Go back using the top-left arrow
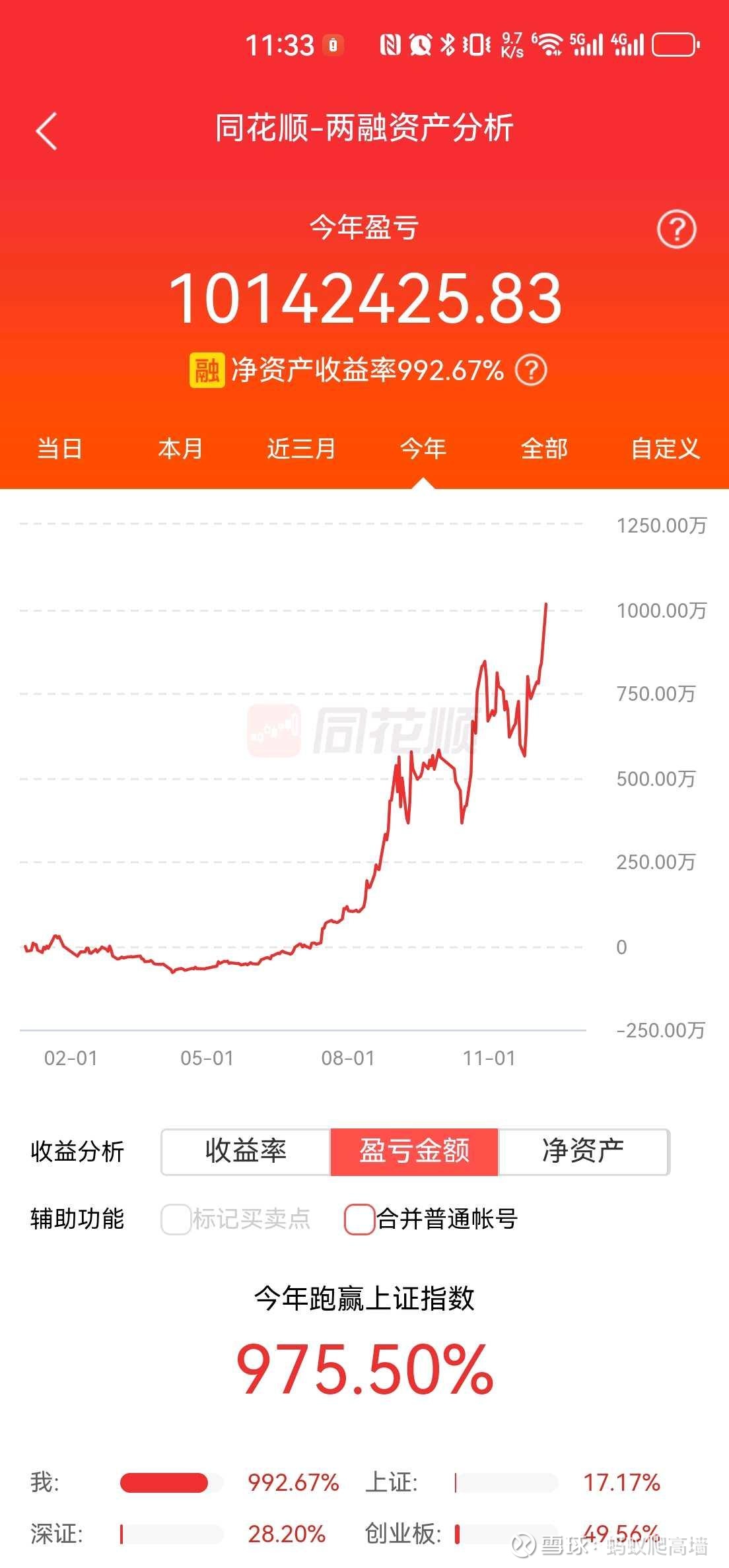 46,131
